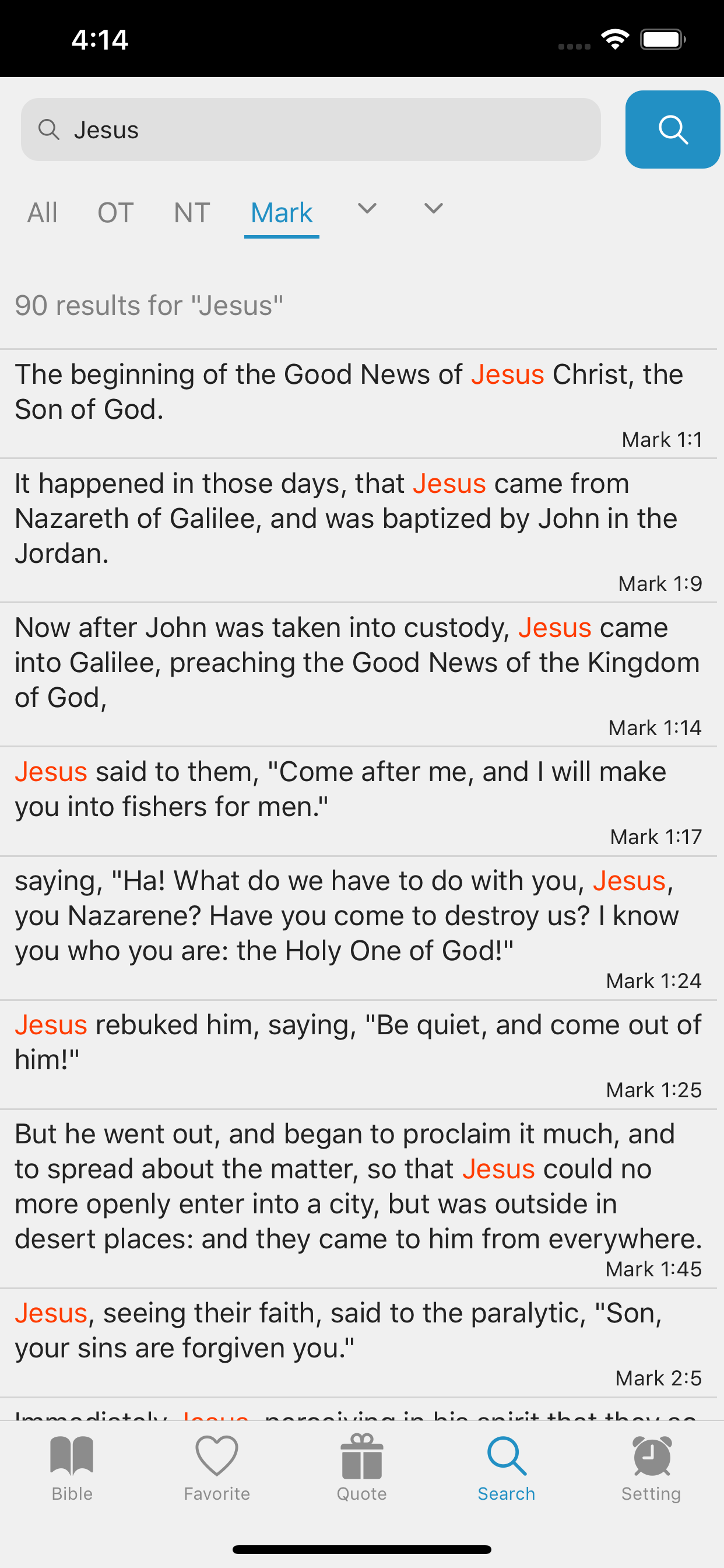Tap the blue search button
Screen dimensions: 724x1568
pyautogui.click(x=672, y=129)
